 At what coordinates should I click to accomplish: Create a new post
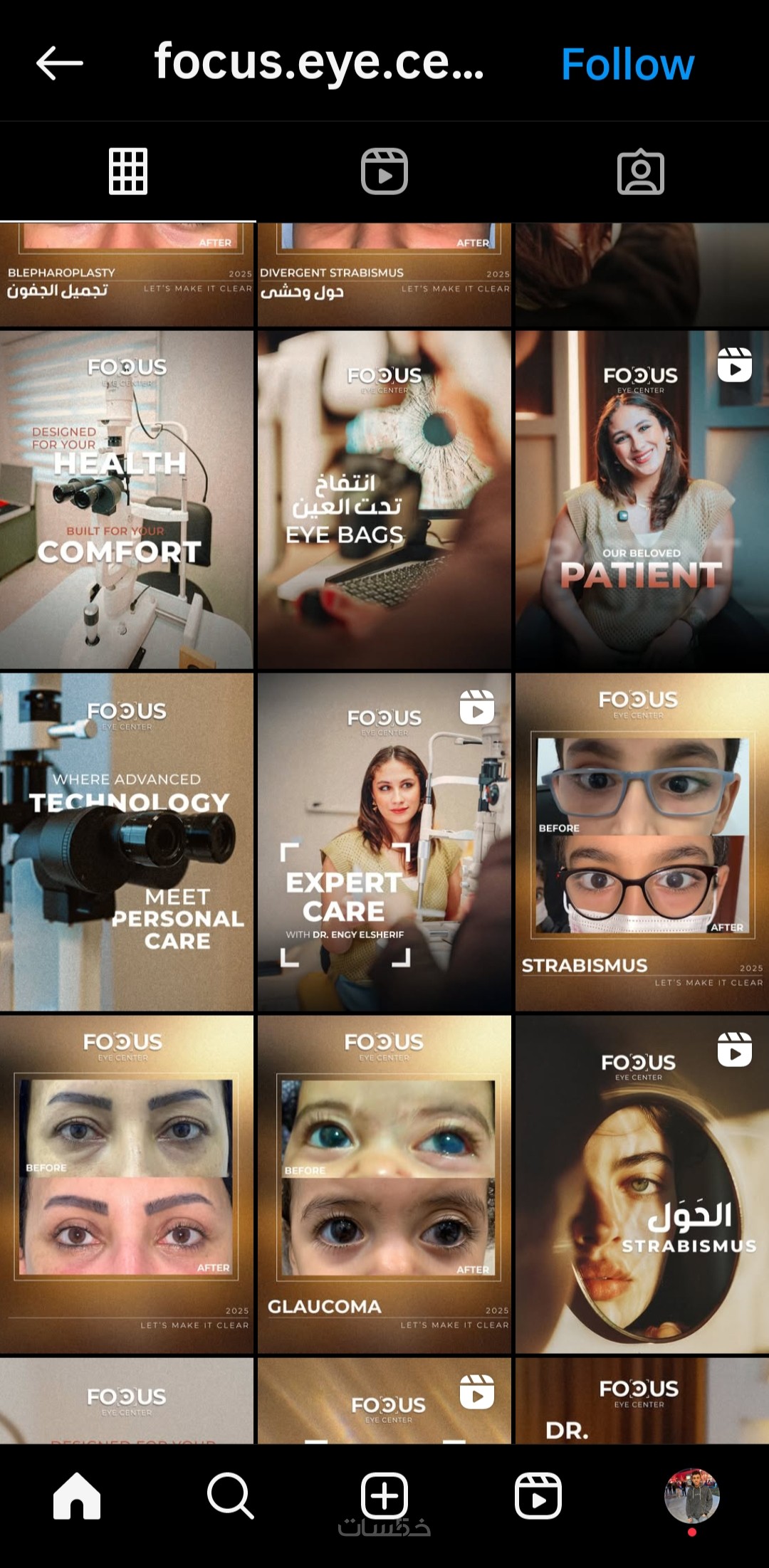point(384,1495)
